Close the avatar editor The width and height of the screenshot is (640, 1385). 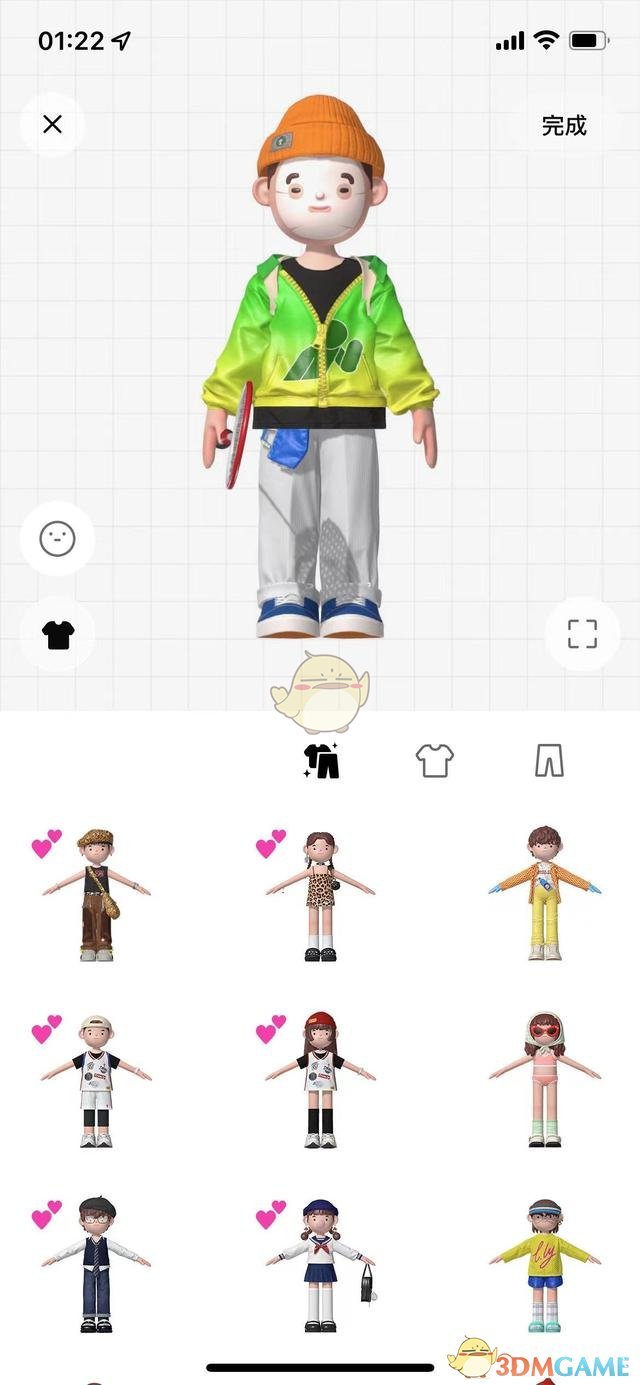[x=53, y=124]
